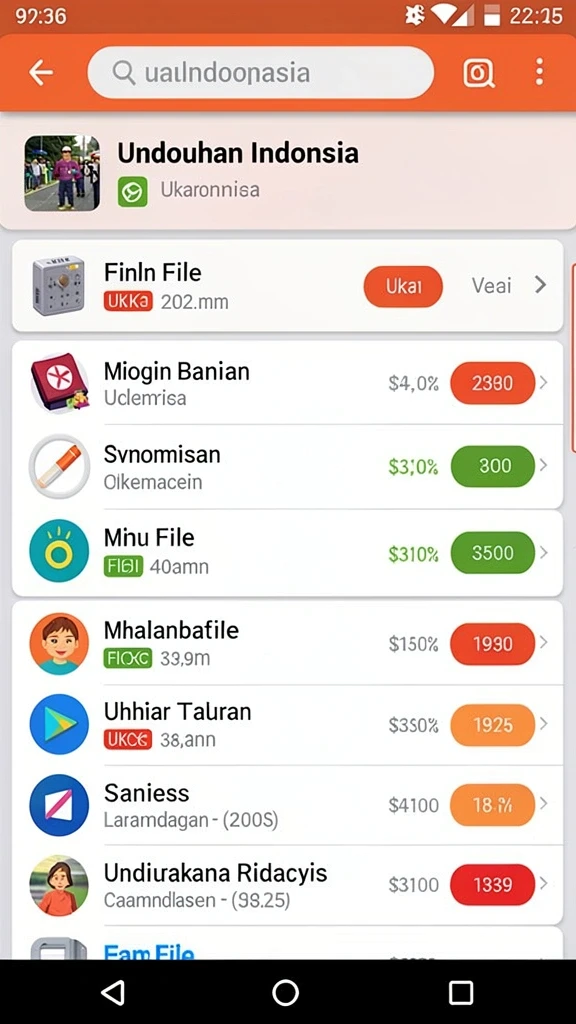576x1024 pixels.
Task: Tap the orange Ukai button
Action: pyautogui.click(x=403, y=286)
